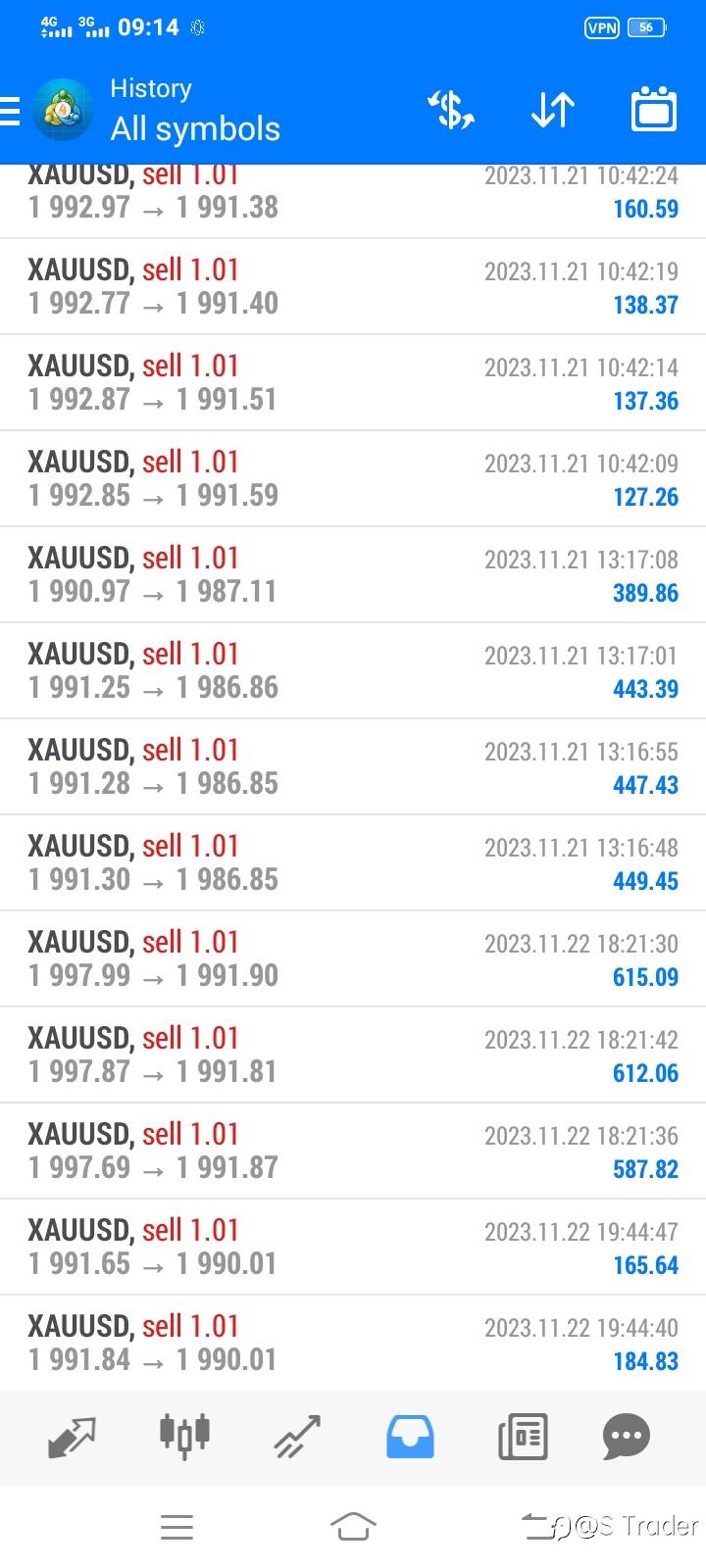This screenshot has height=1568, width=706.
Task: Open the trade closed at 2023.11.21 10:42:19
Action: tap(353, 286)
